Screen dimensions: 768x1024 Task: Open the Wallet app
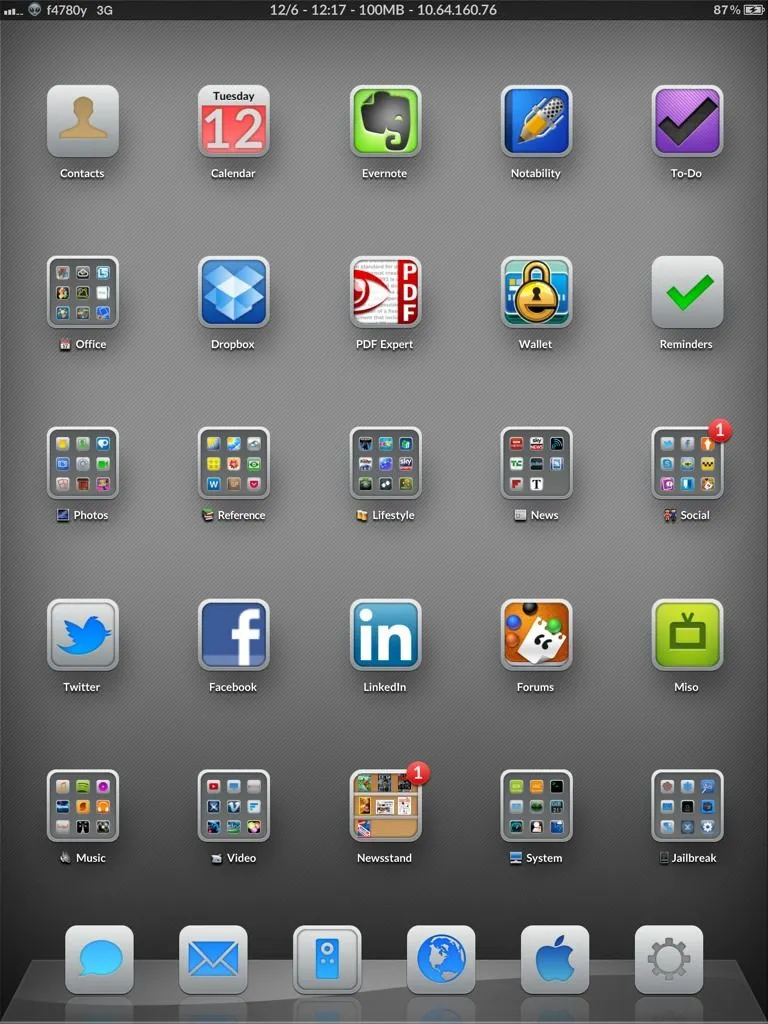[x=536, y=292]
